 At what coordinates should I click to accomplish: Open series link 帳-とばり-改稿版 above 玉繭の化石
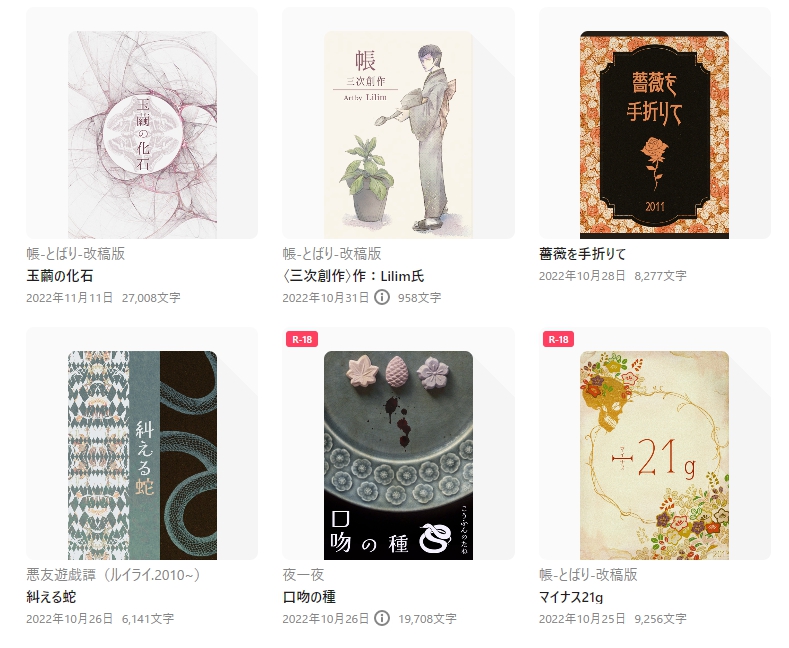[75, 254]
